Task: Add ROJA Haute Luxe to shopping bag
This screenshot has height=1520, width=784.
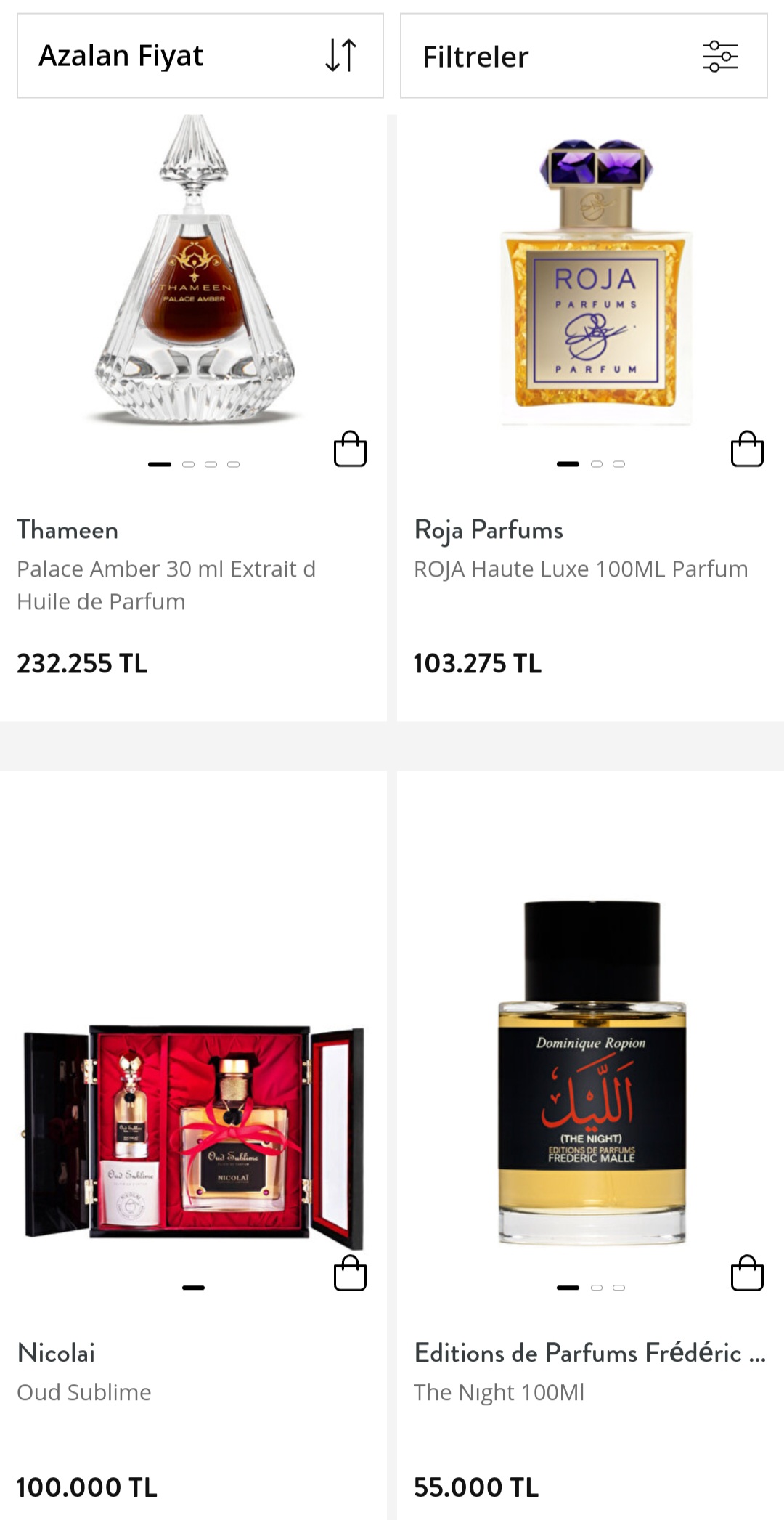Action: tap(746, 450)
